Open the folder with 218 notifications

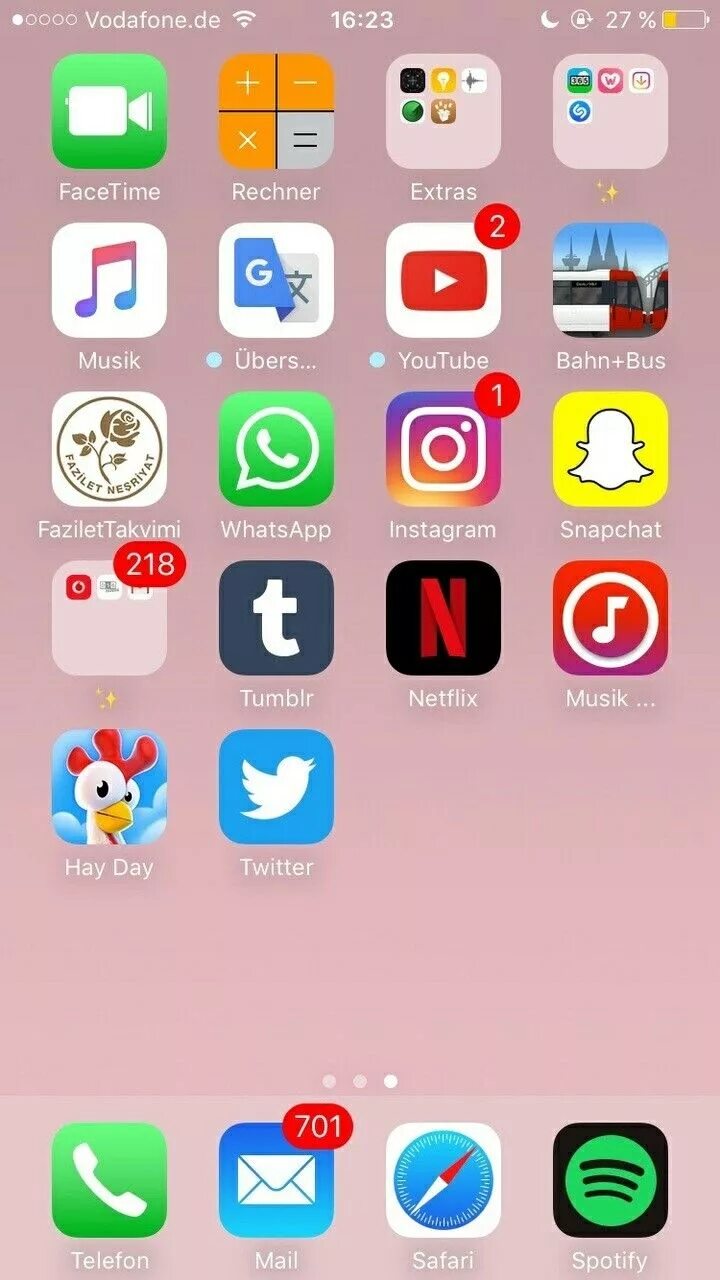pyautogui.click(x=109, y=618)
